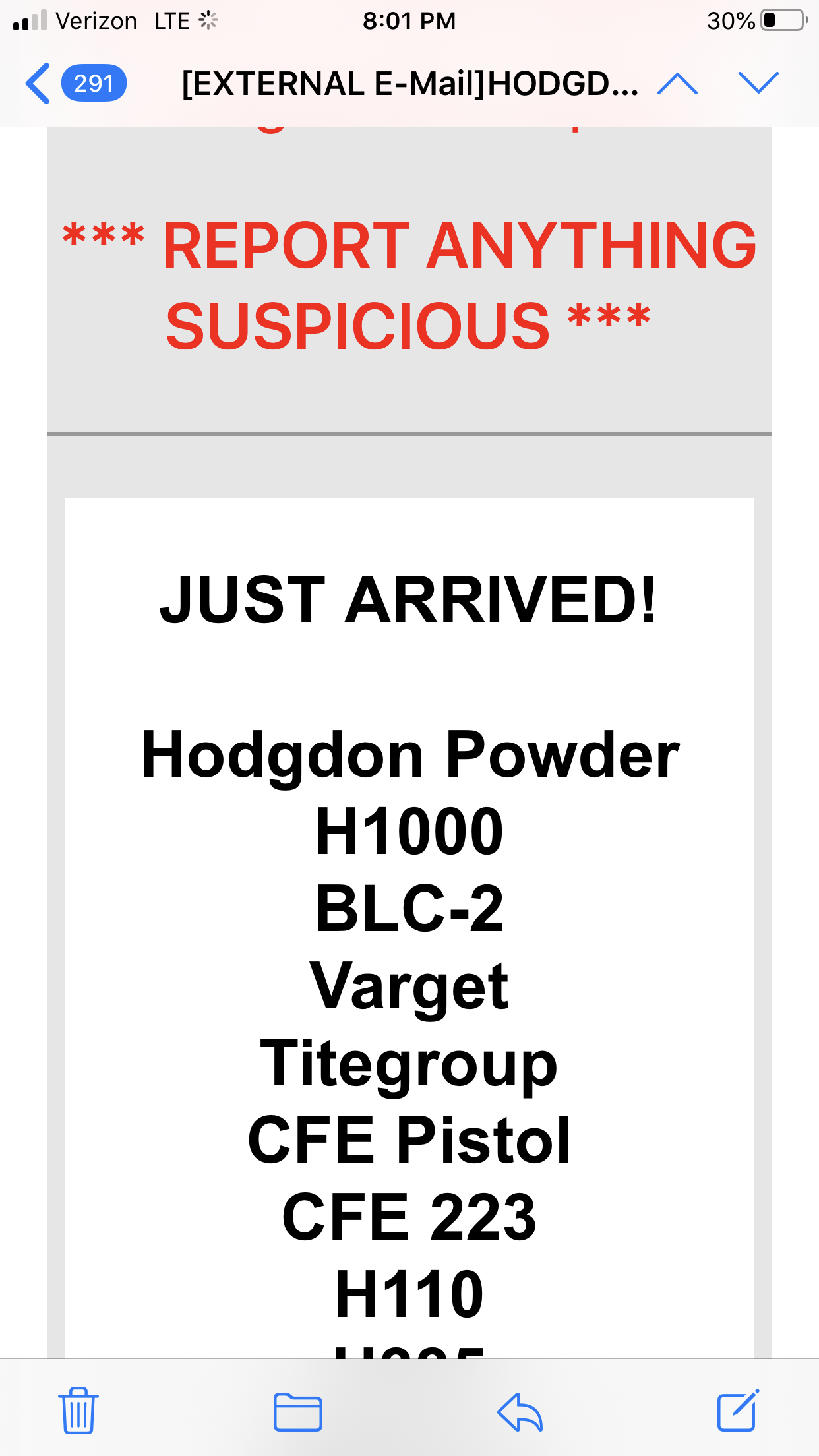This screenshot has height=1456, width=819.
Task: Move this email to a folder
Action: pyautogui.click(x=298, y=1412)
